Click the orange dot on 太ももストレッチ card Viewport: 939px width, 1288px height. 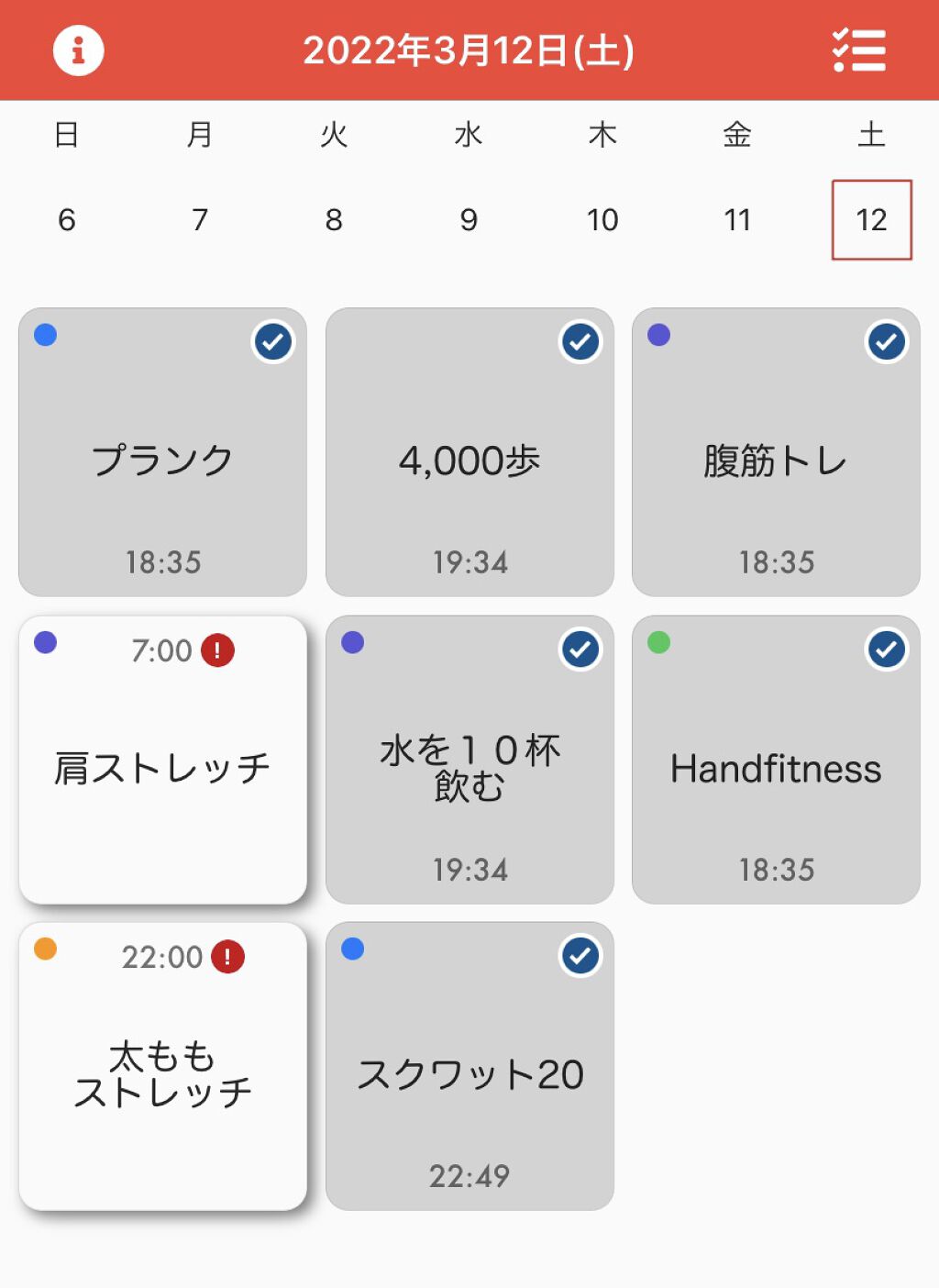point(43,952)
